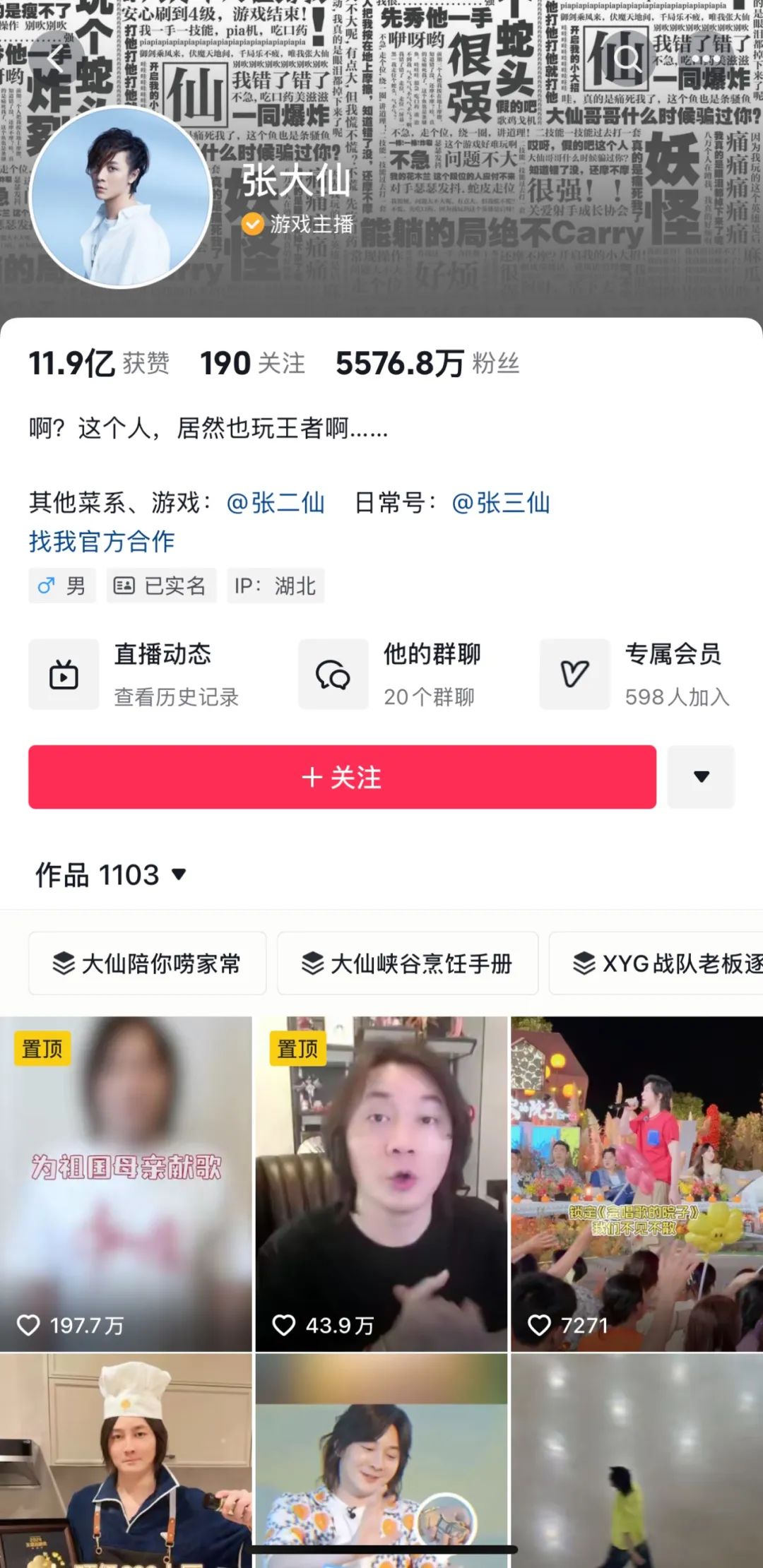
Task: Open the 190 关注 following list
Action: pyautogui.click(x=252, y=364)
